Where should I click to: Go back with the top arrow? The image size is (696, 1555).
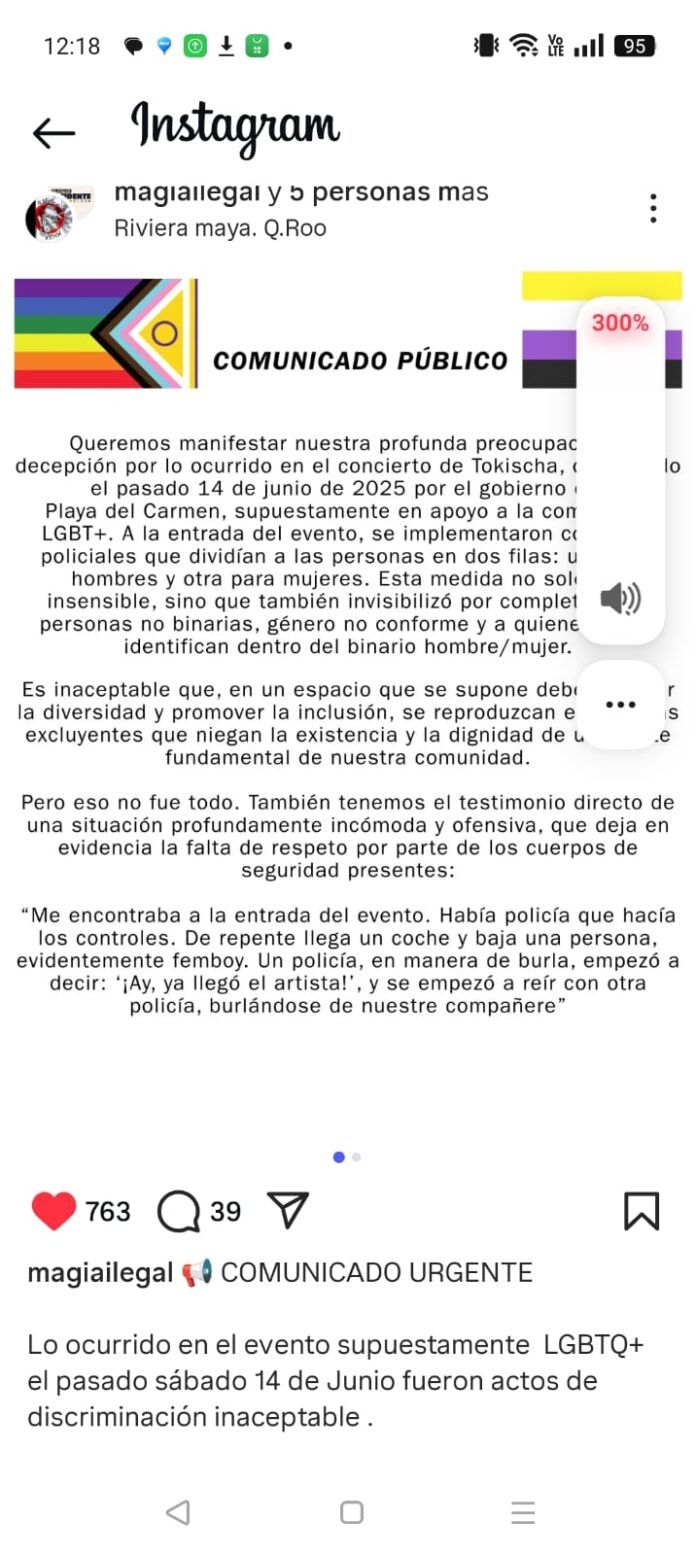point(54,133)
